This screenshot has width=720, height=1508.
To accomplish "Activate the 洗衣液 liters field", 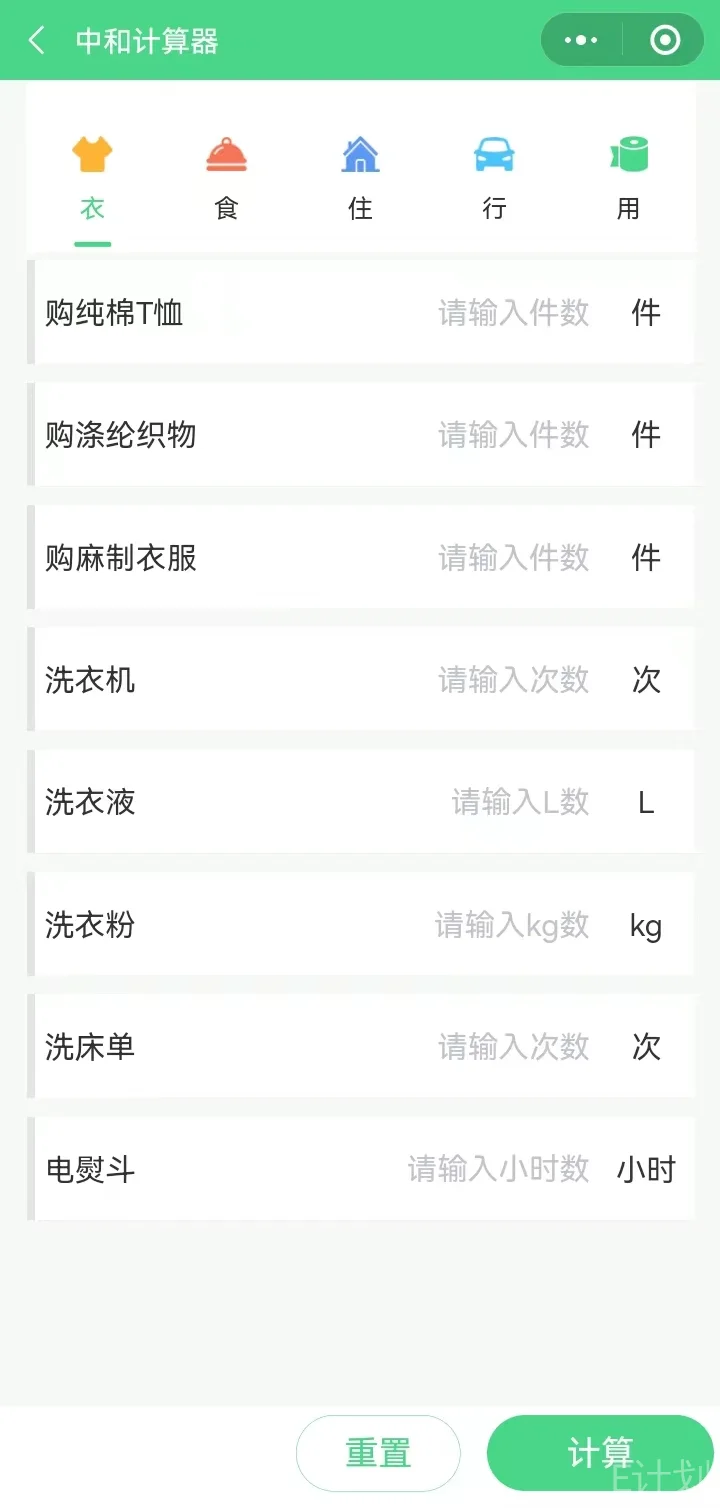I will (519, 802).
